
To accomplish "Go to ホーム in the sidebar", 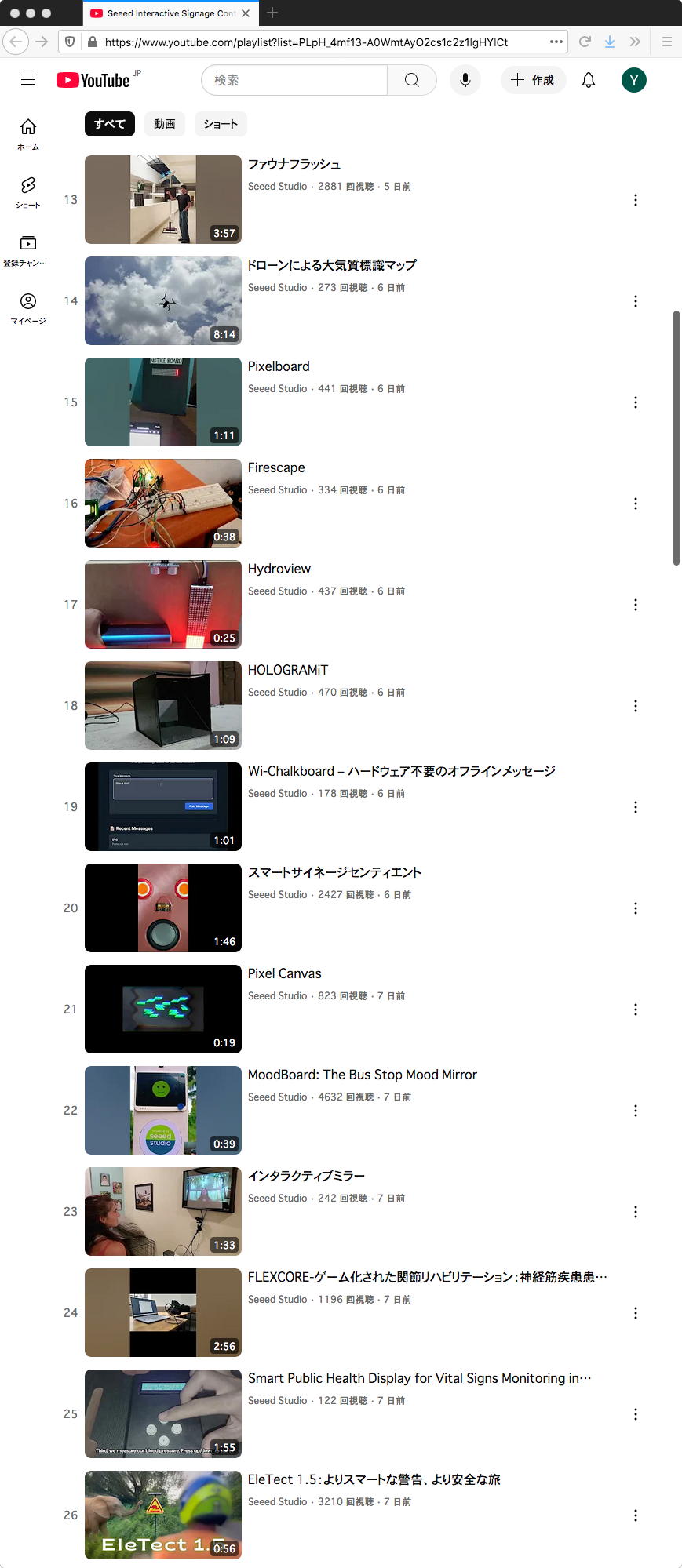I will click(28, 133).
